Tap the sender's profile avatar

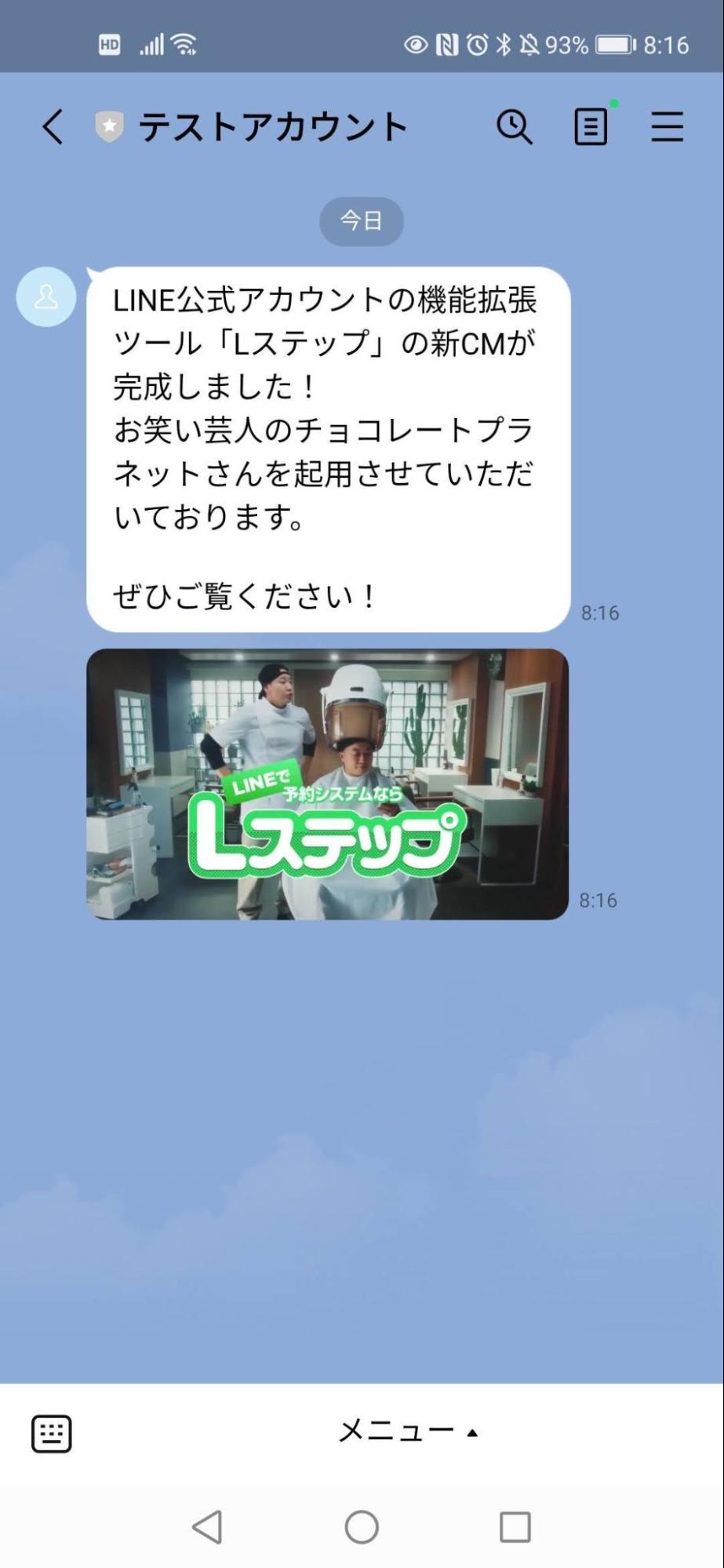(46, 298)
